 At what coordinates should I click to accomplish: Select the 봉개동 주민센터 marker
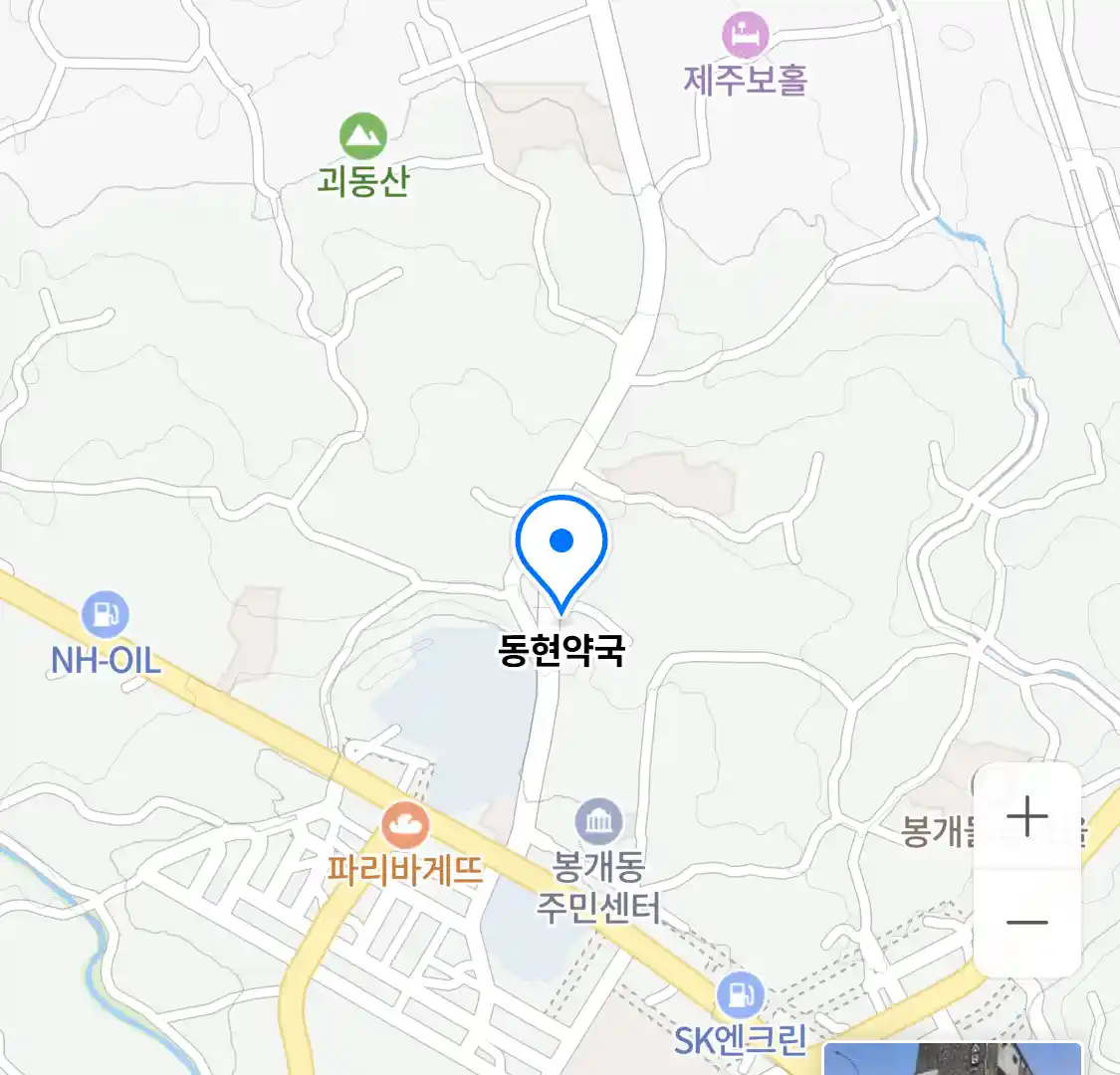598,822
